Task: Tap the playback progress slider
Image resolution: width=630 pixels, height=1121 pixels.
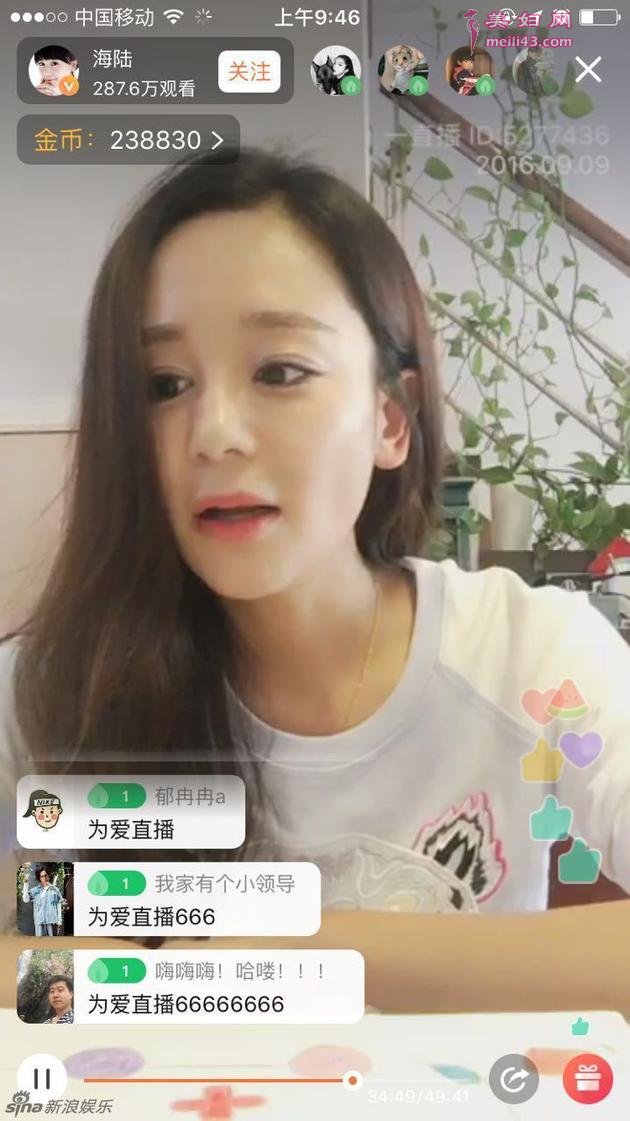Action: (351, 1080)
